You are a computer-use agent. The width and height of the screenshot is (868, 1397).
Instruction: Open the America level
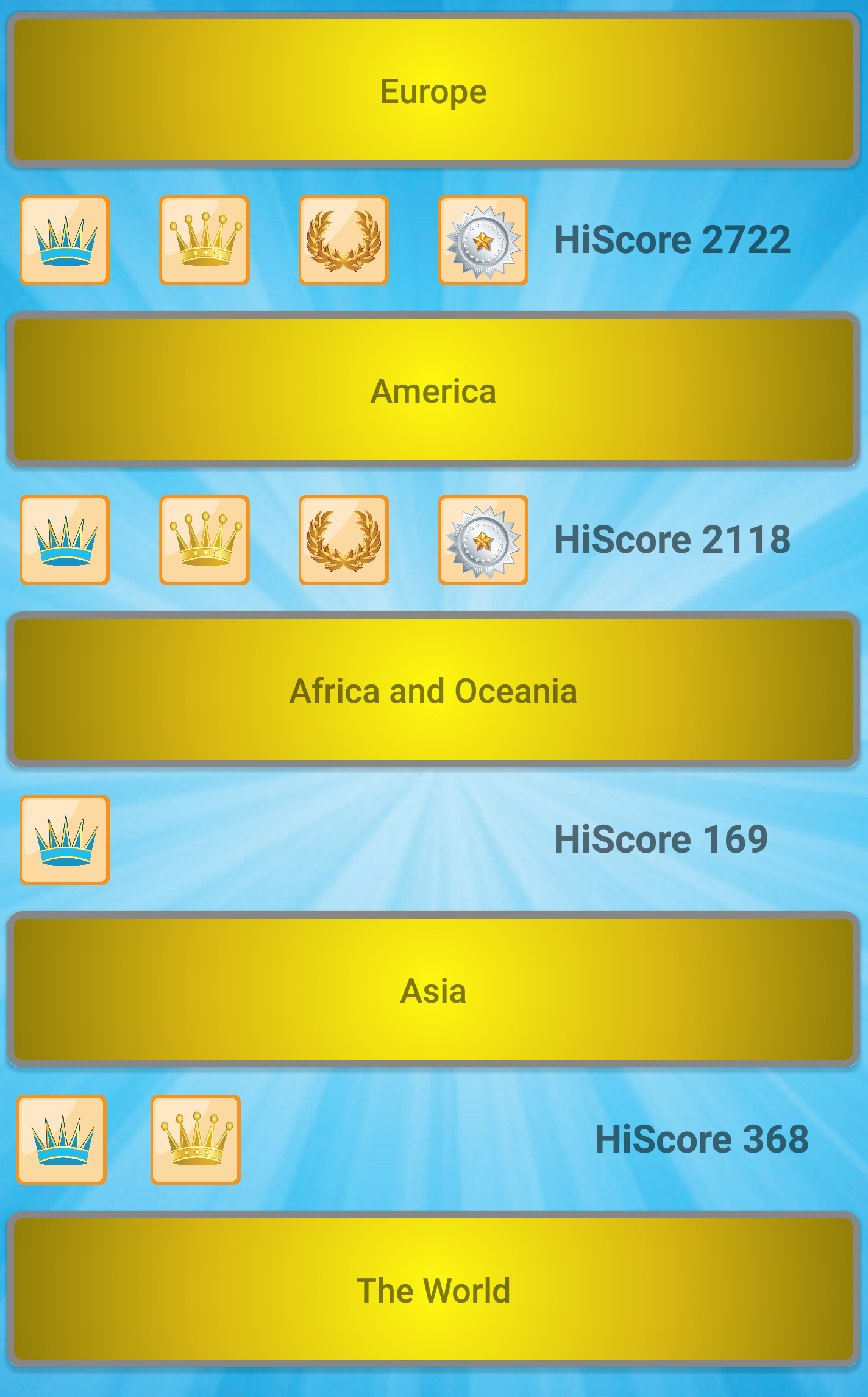tap(433, 391)
